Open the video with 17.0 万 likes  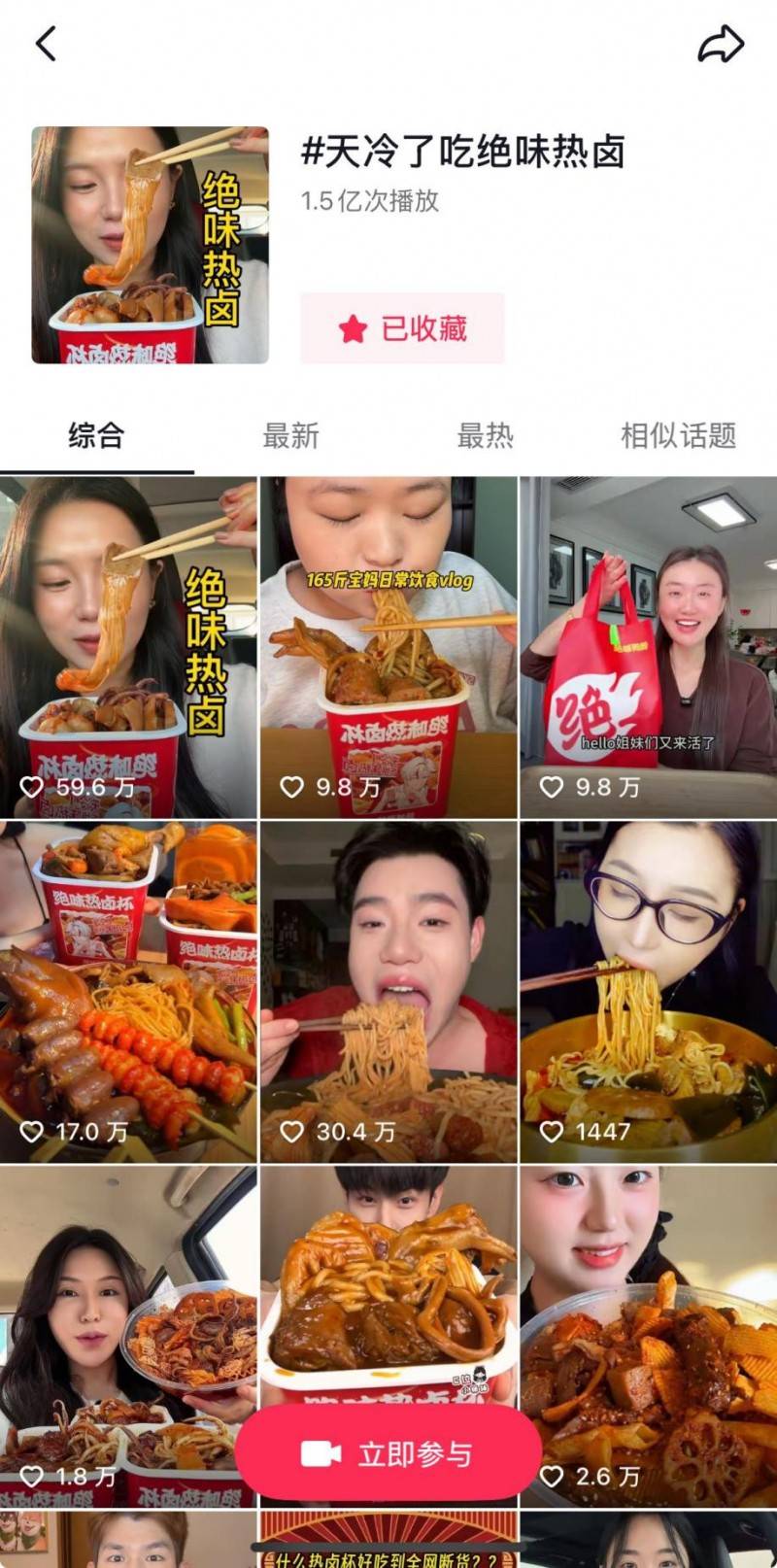coord(128,992)
